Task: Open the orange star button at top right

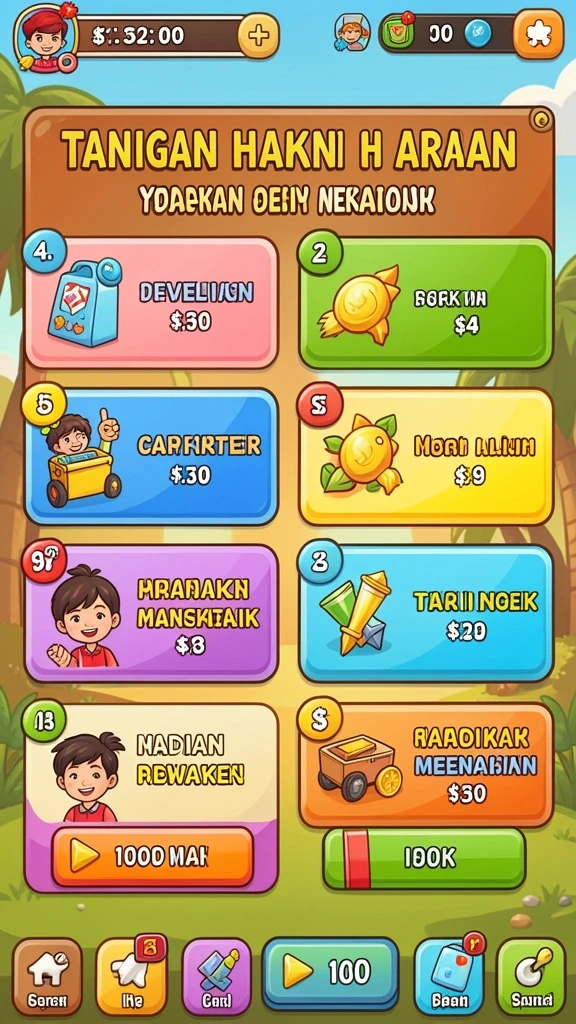Action: 538,34
